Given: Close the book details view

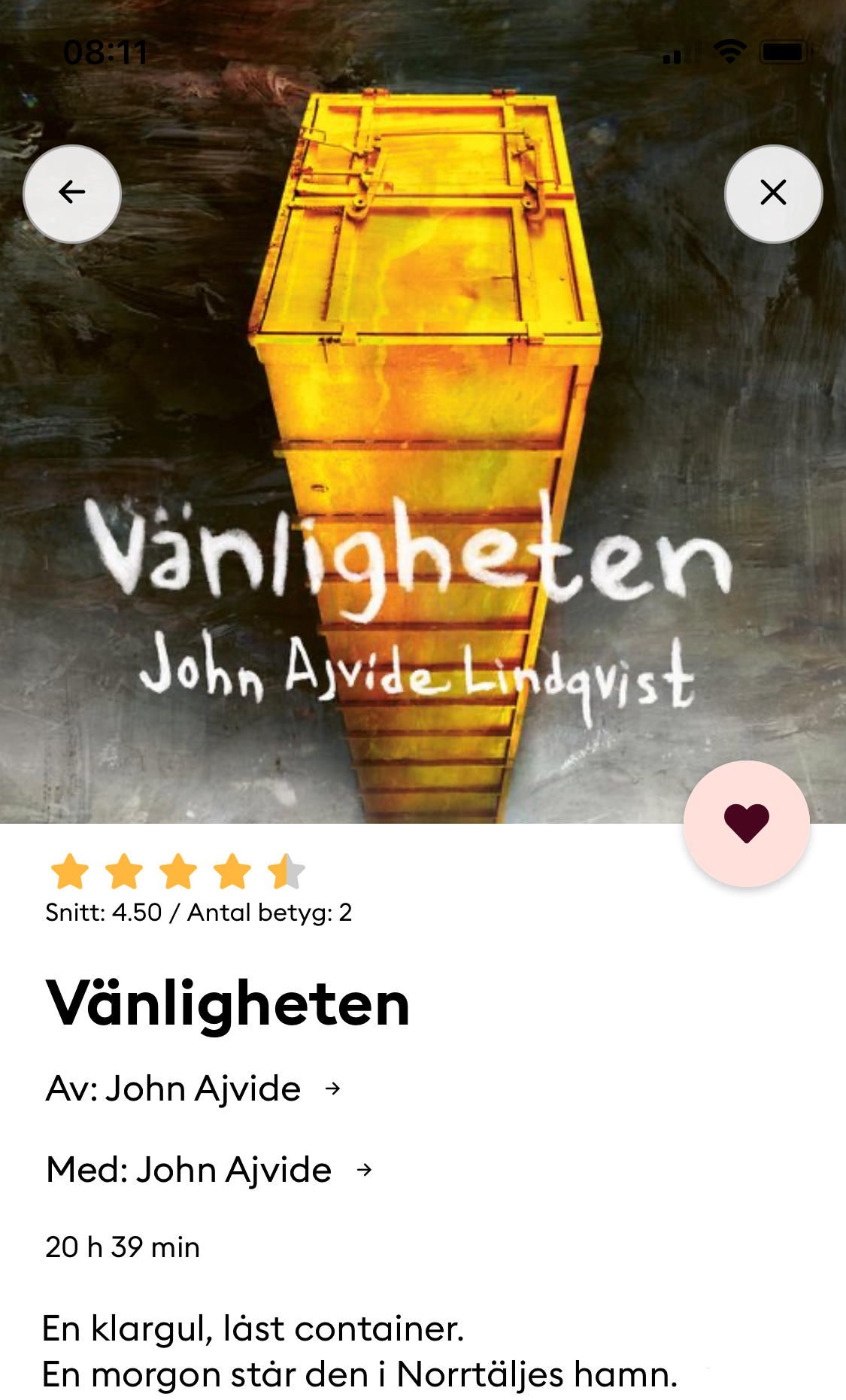Looking at the screenshot, I should [773, 193].
